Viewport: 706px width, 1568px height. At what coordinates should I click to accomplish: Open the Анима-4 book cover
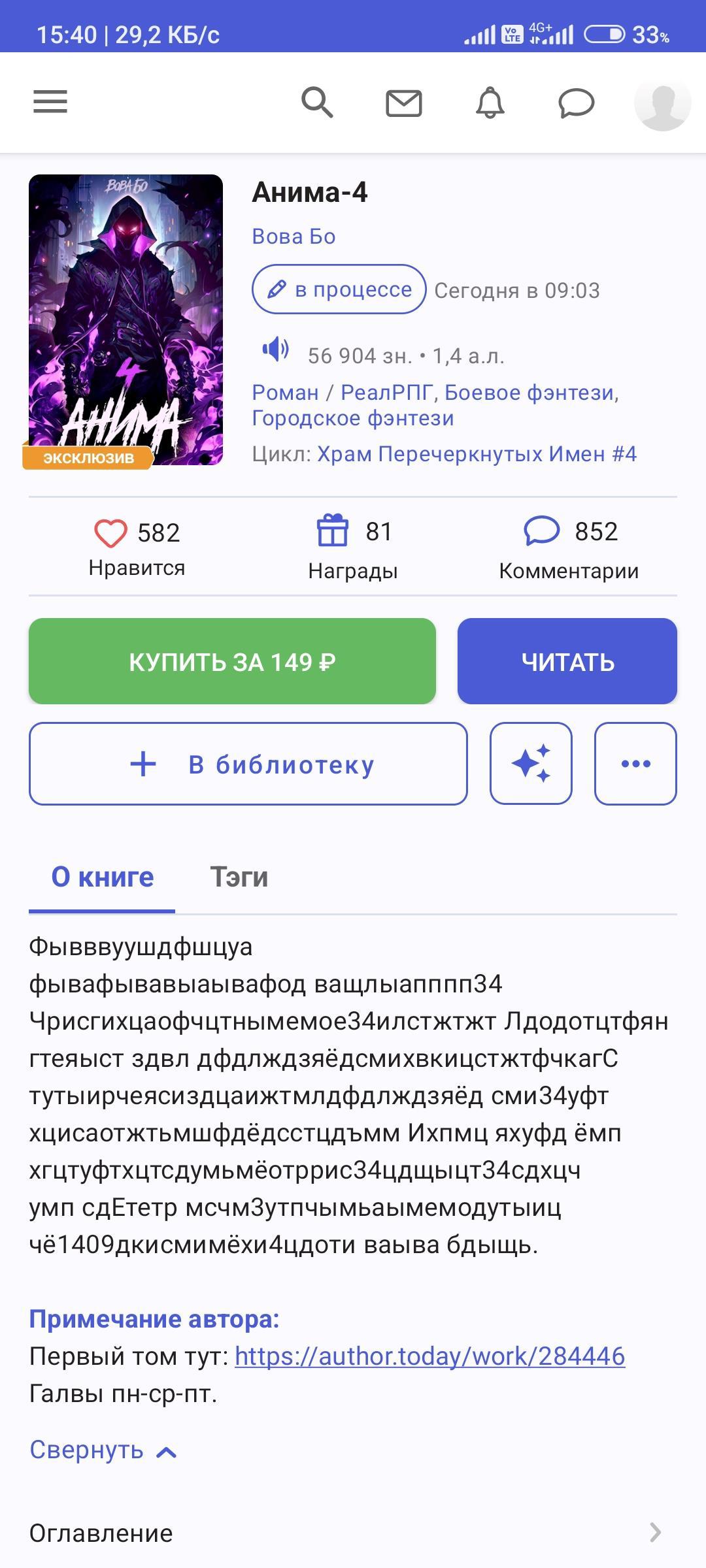(126, 319)
